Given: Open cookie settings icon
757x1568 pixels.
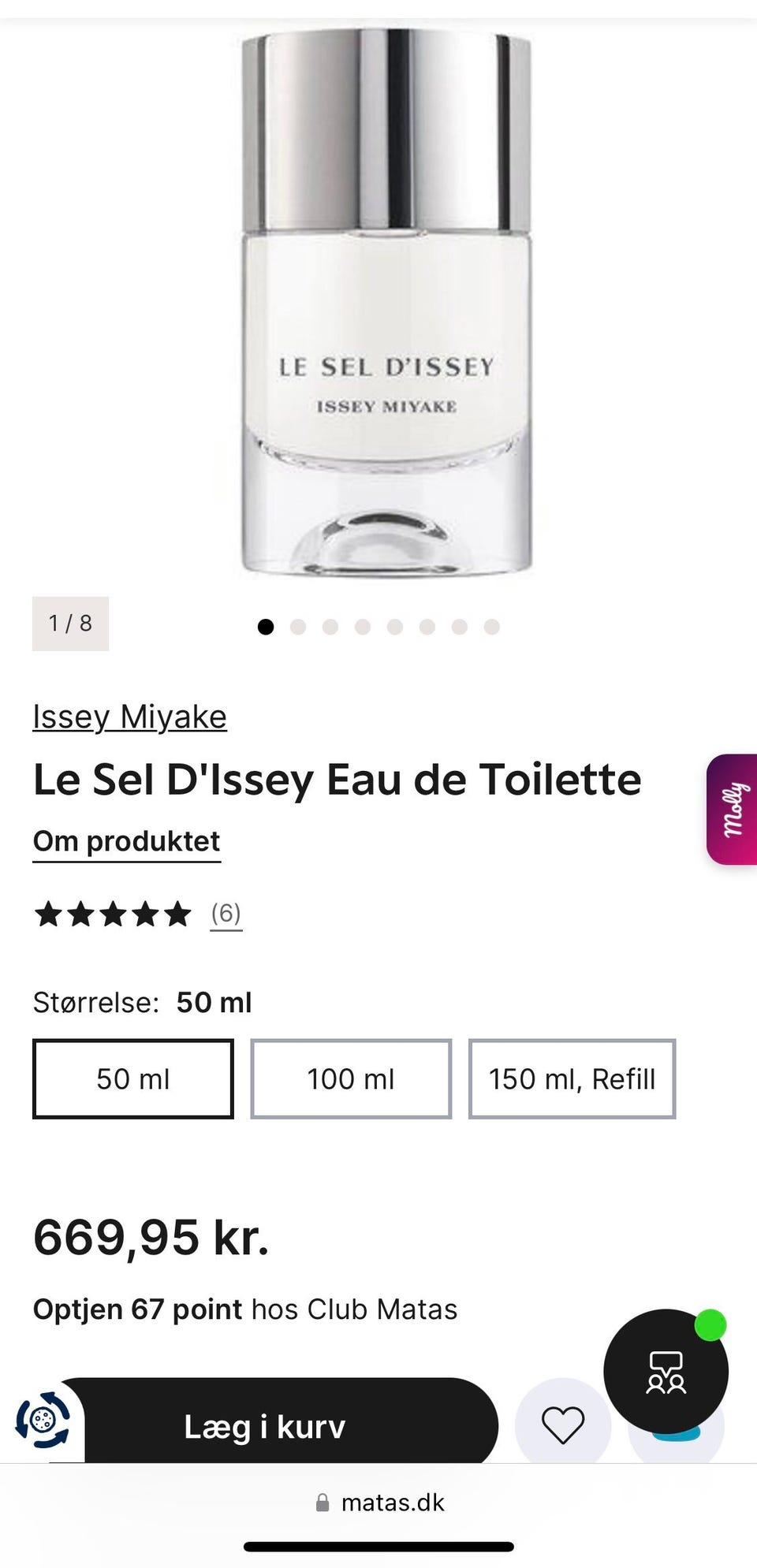Looking at the screenshot, I should [43, 1420].
